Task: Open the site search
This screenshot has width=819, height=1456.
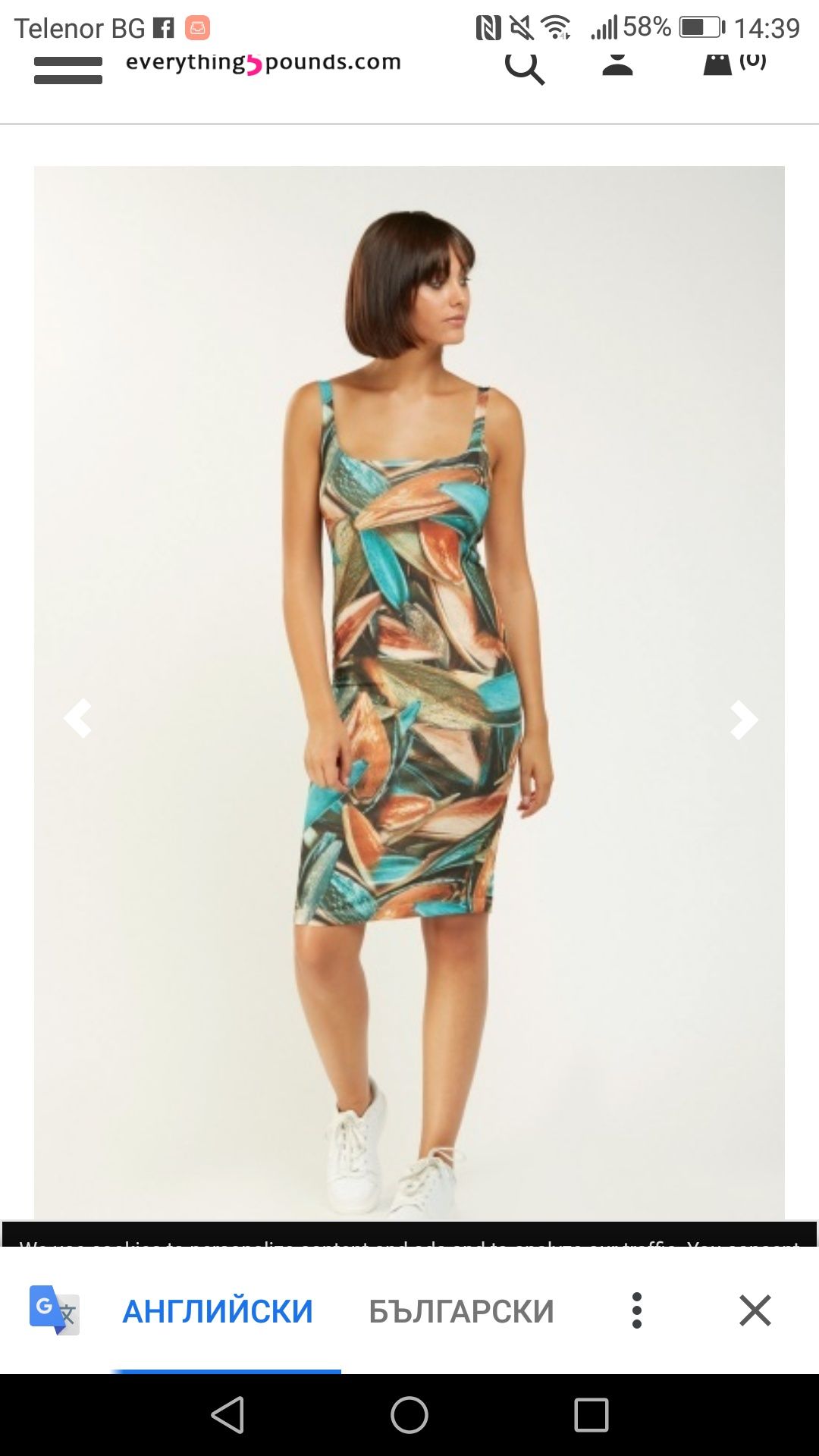Action: pyautogui.click(x=524, y=67)
